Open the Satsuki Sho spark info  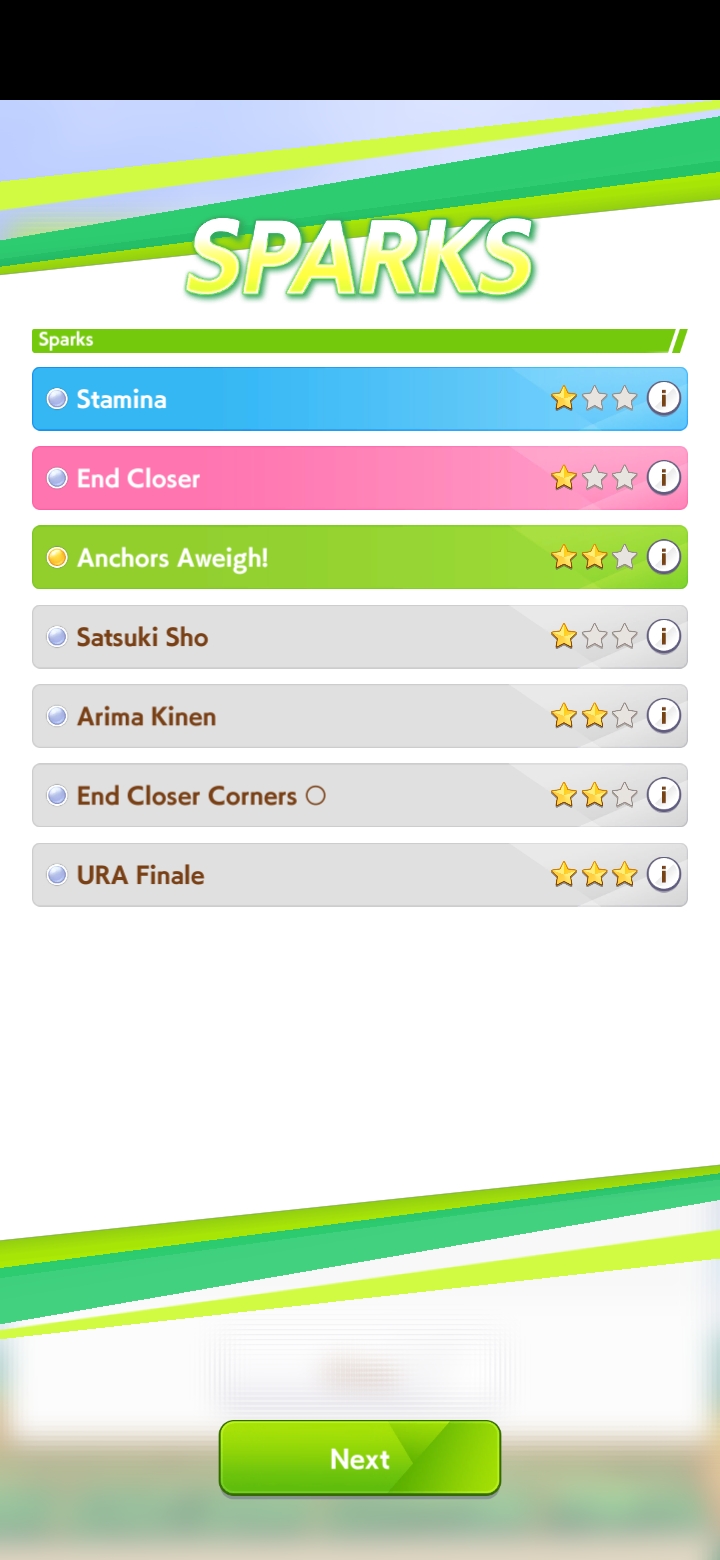click(663, 636)
